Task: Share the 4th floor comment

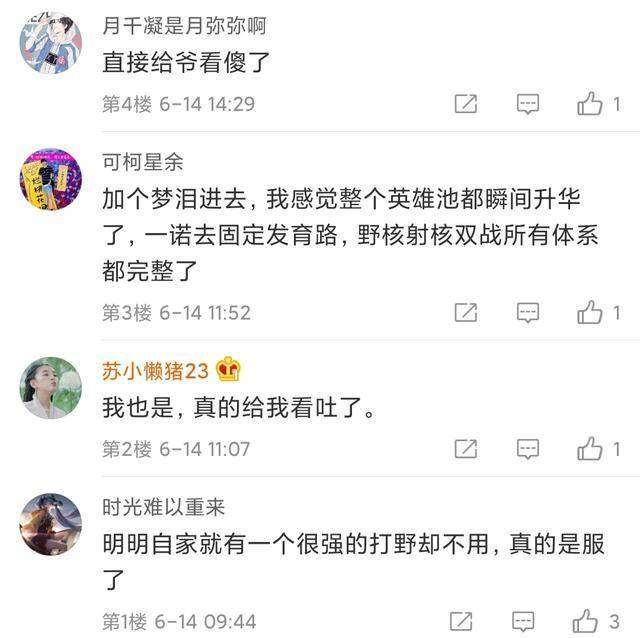Action: [x=465, y=103]
